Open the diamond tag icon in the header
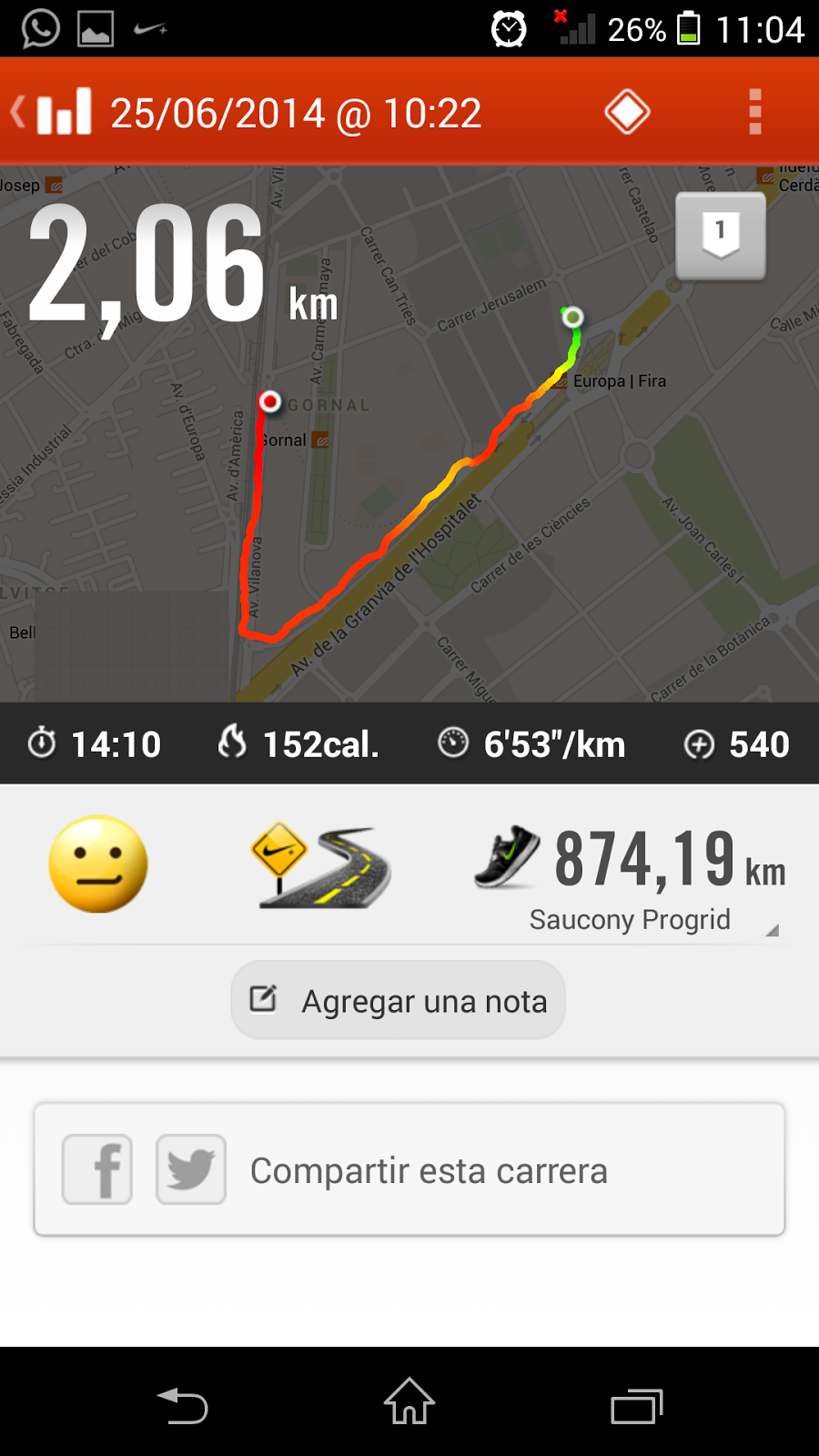The height and width of the screenshot is (1456, 819). 627,113
